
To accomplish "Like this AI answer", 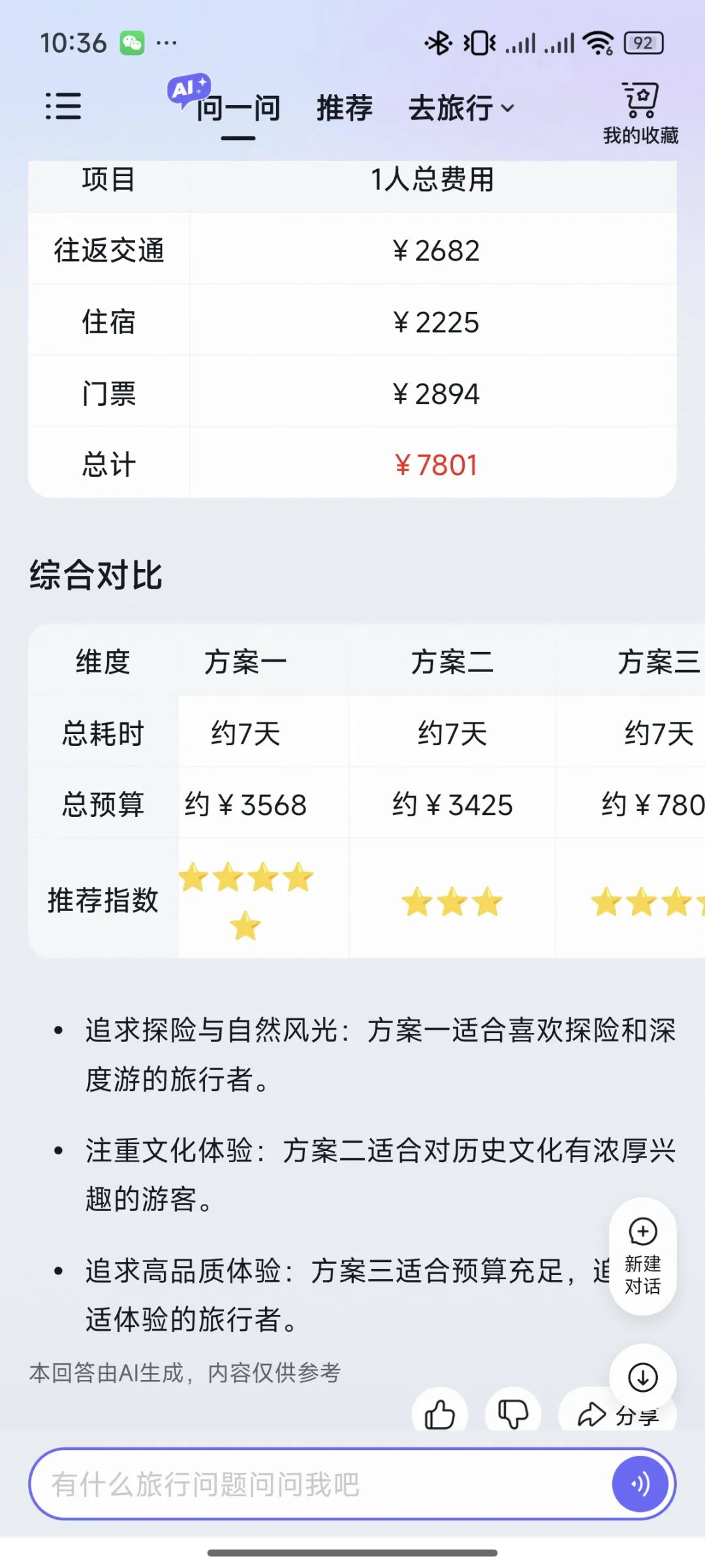I will click(440, 1414).
